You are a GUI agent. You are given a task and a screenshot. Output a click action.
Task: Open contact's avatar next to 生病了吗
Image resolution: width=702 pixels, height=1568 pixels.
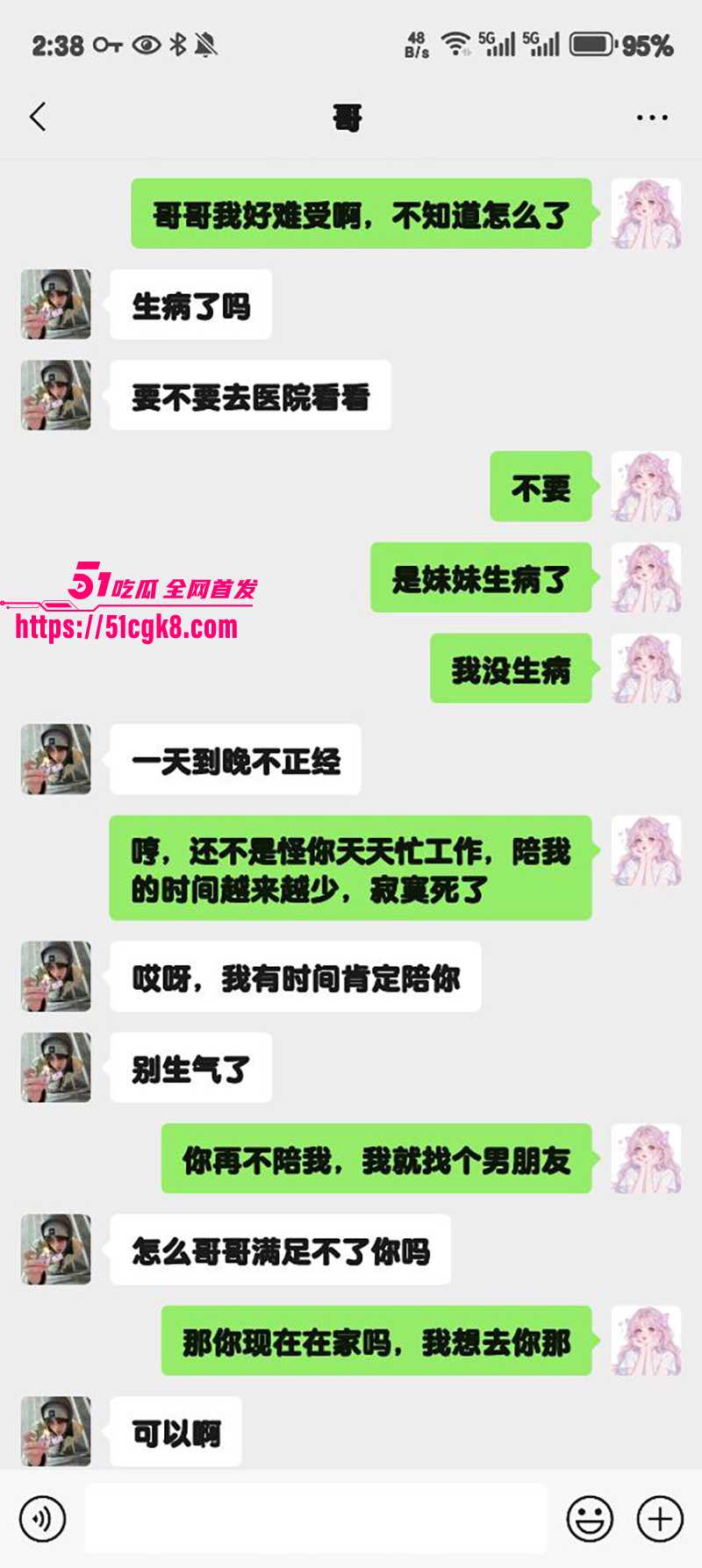(x=56, y=304)
